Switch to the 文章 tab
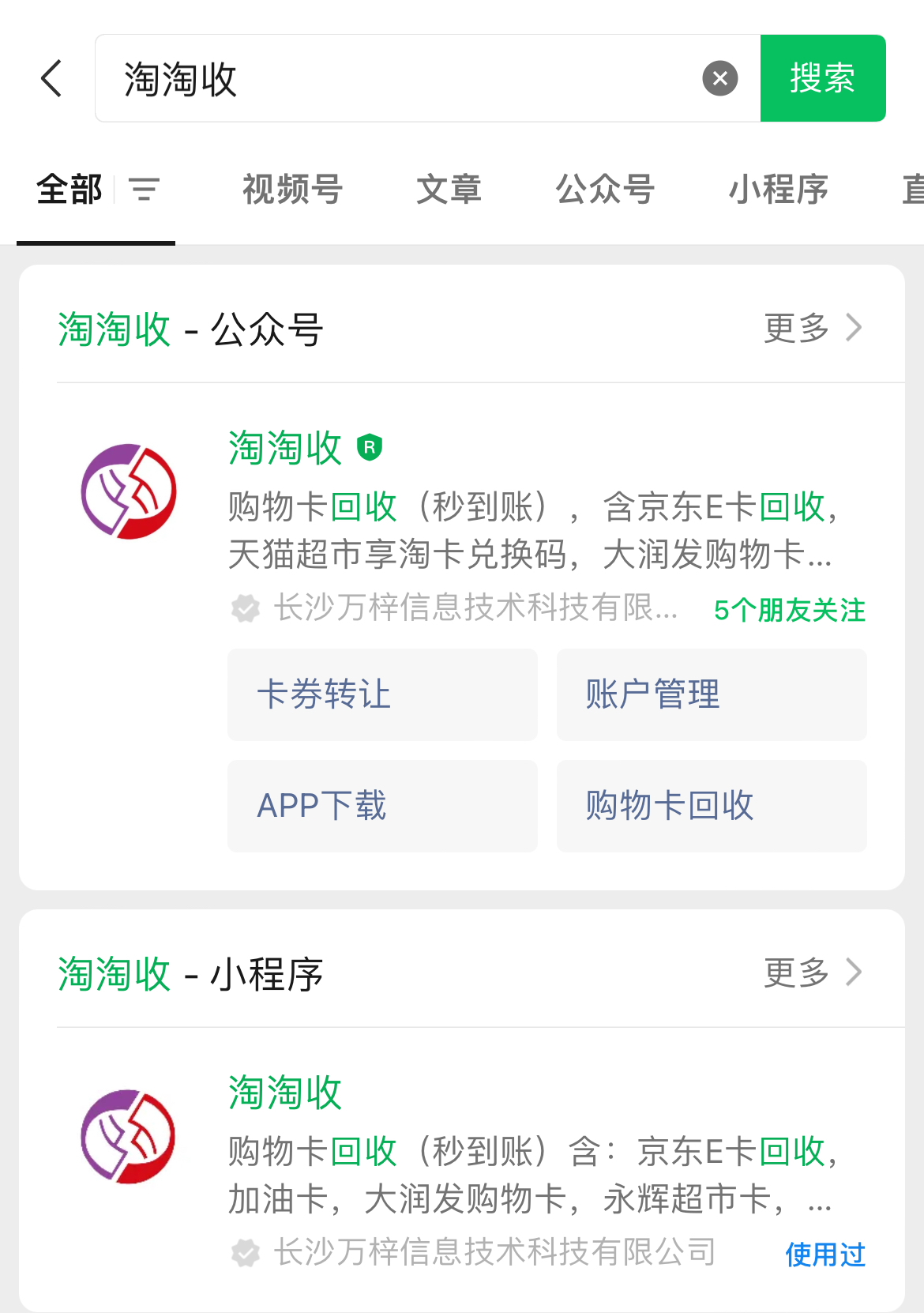 coord(449,190)
